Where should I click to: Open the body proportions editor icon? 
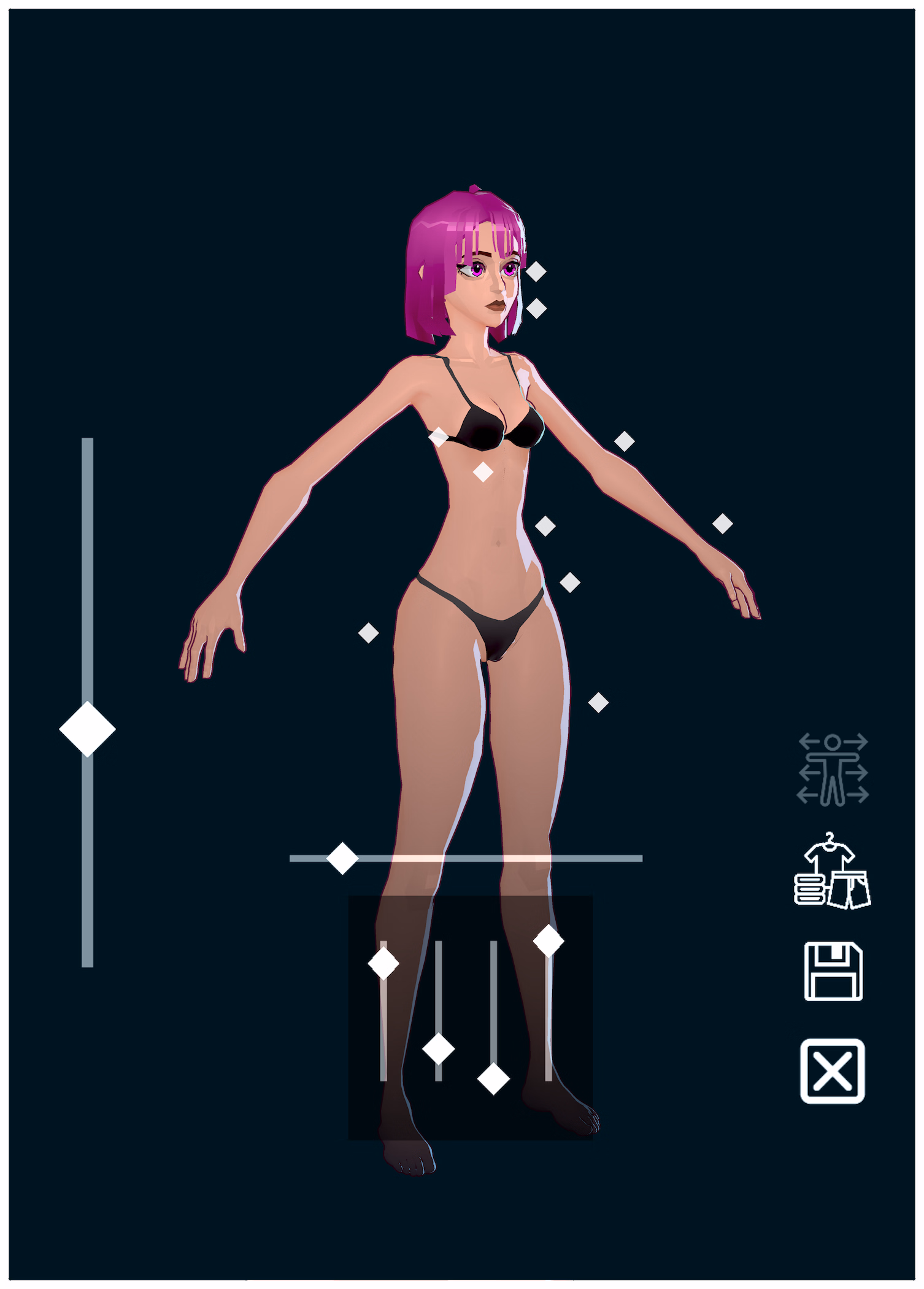tap(833, 768)
